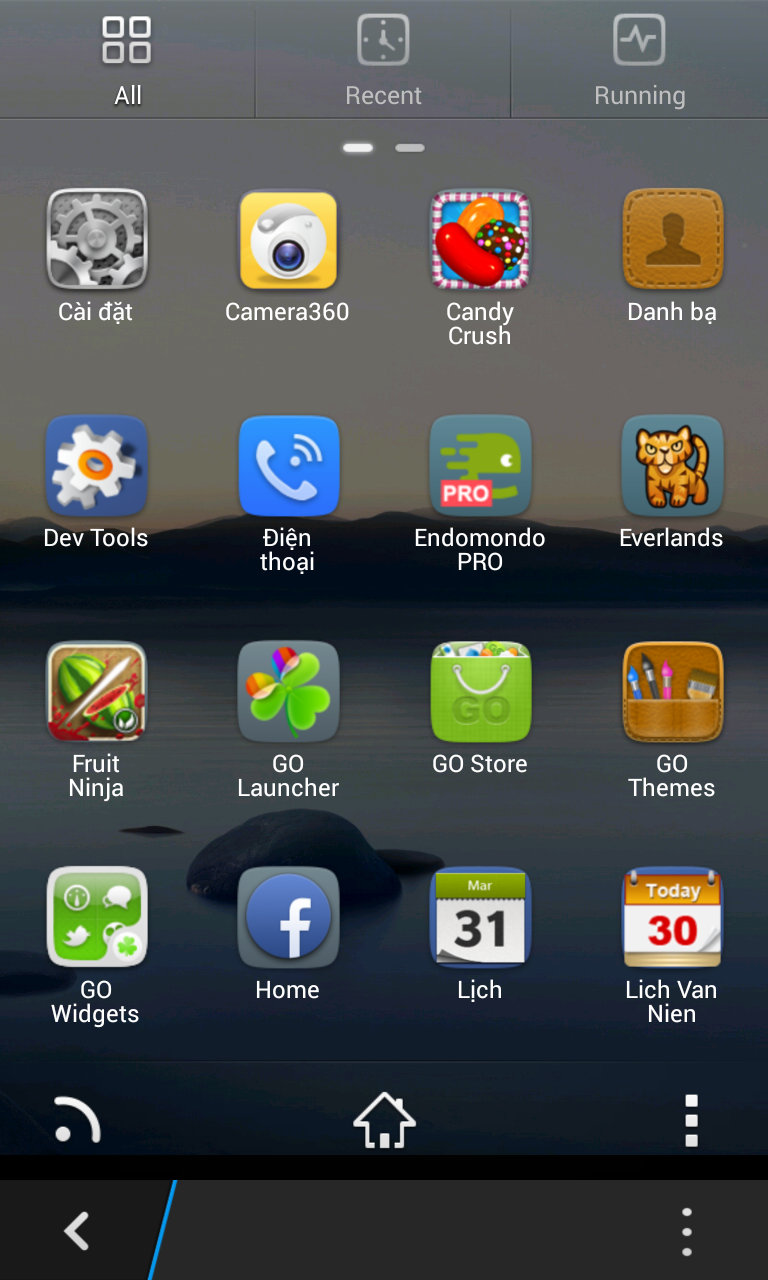Tap the home icon in drawer bar
768x1280 pixels.
(384, 1119)
